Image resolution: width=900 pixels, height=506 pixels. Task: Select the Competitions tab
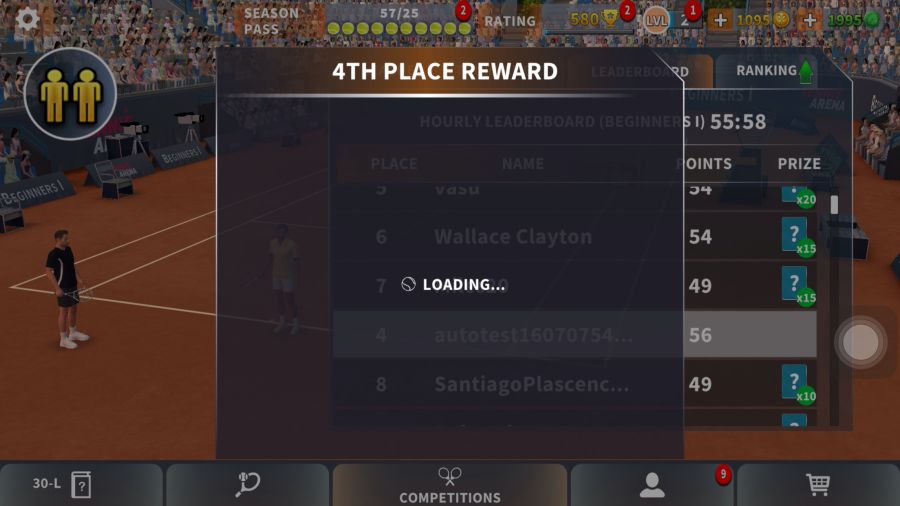450,485
